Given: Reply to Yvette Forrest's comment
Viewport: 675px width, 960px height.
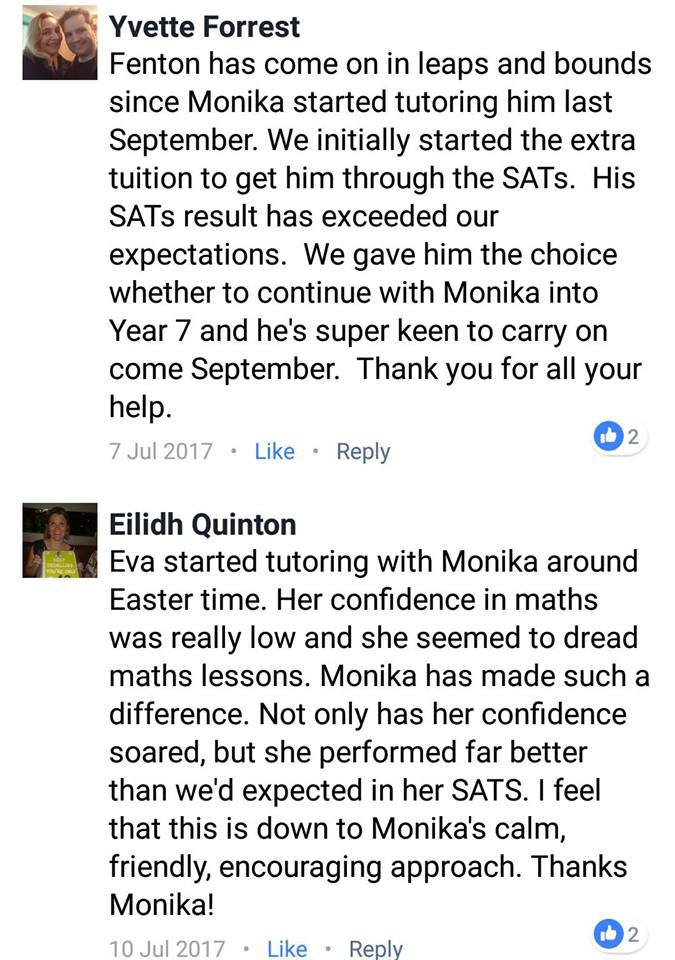Looking at the screenshot, I should click(363, 451).
